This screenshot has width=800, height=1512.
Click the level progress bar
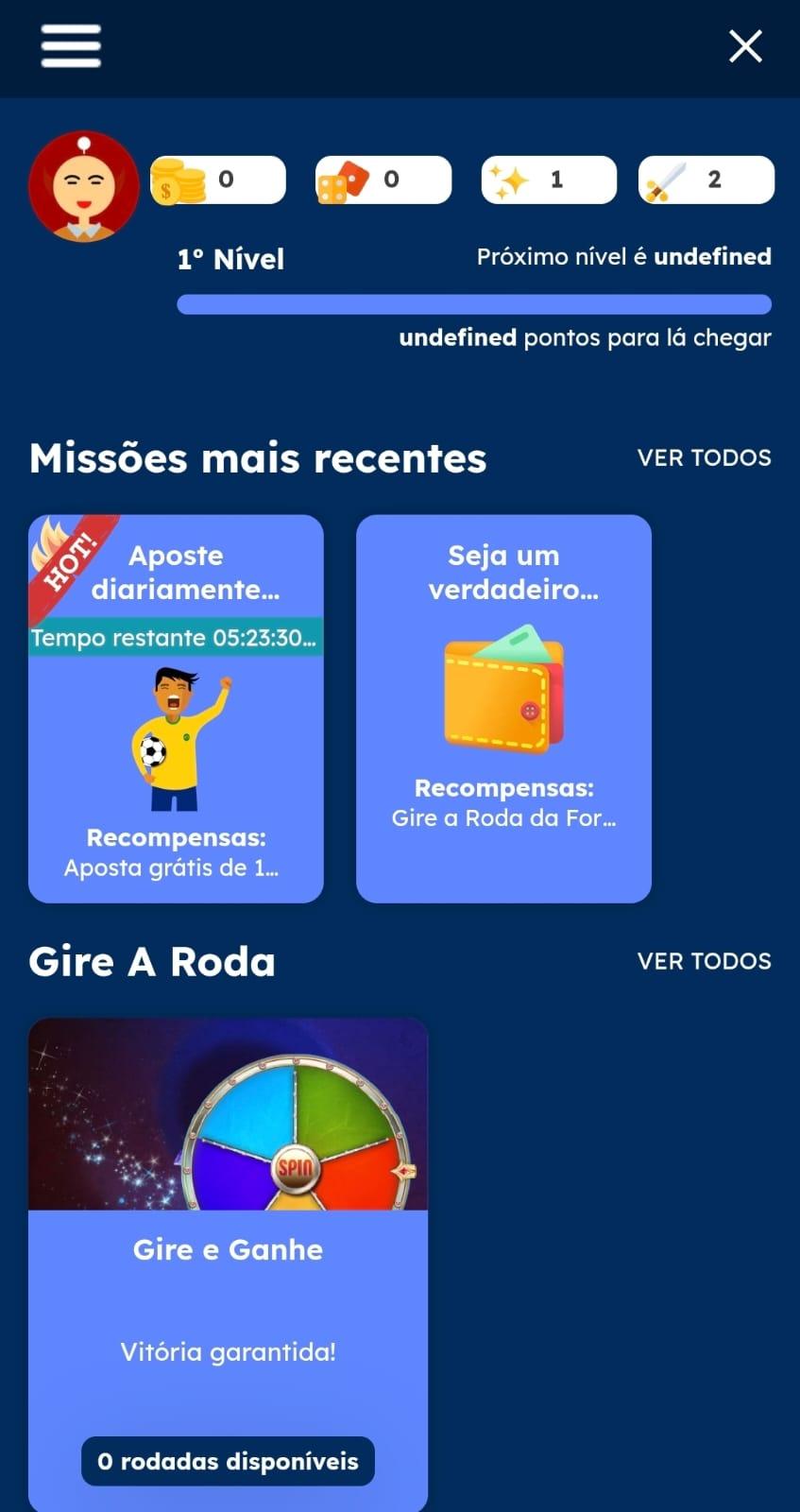(x=475, y=302)
